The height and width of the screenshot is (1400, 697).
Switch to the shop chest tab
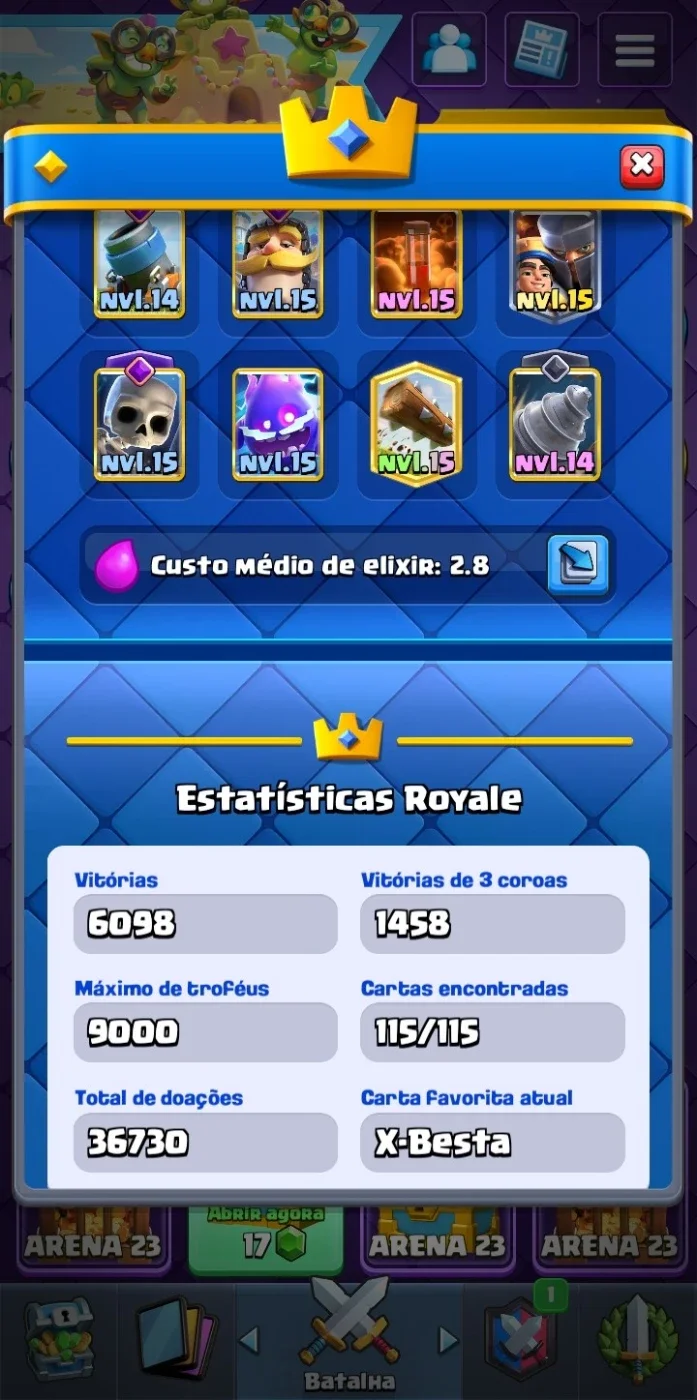[58, 1340]
